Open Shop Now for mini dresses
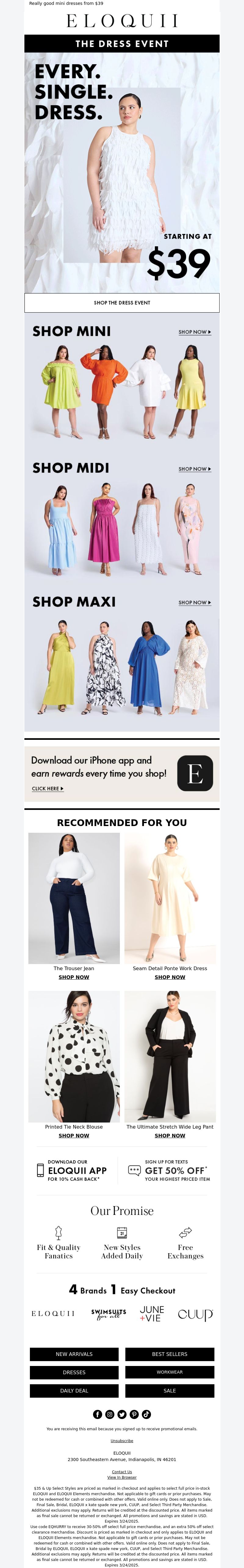The width and height of the screenshot is (244, 1568). coord(195,332)
